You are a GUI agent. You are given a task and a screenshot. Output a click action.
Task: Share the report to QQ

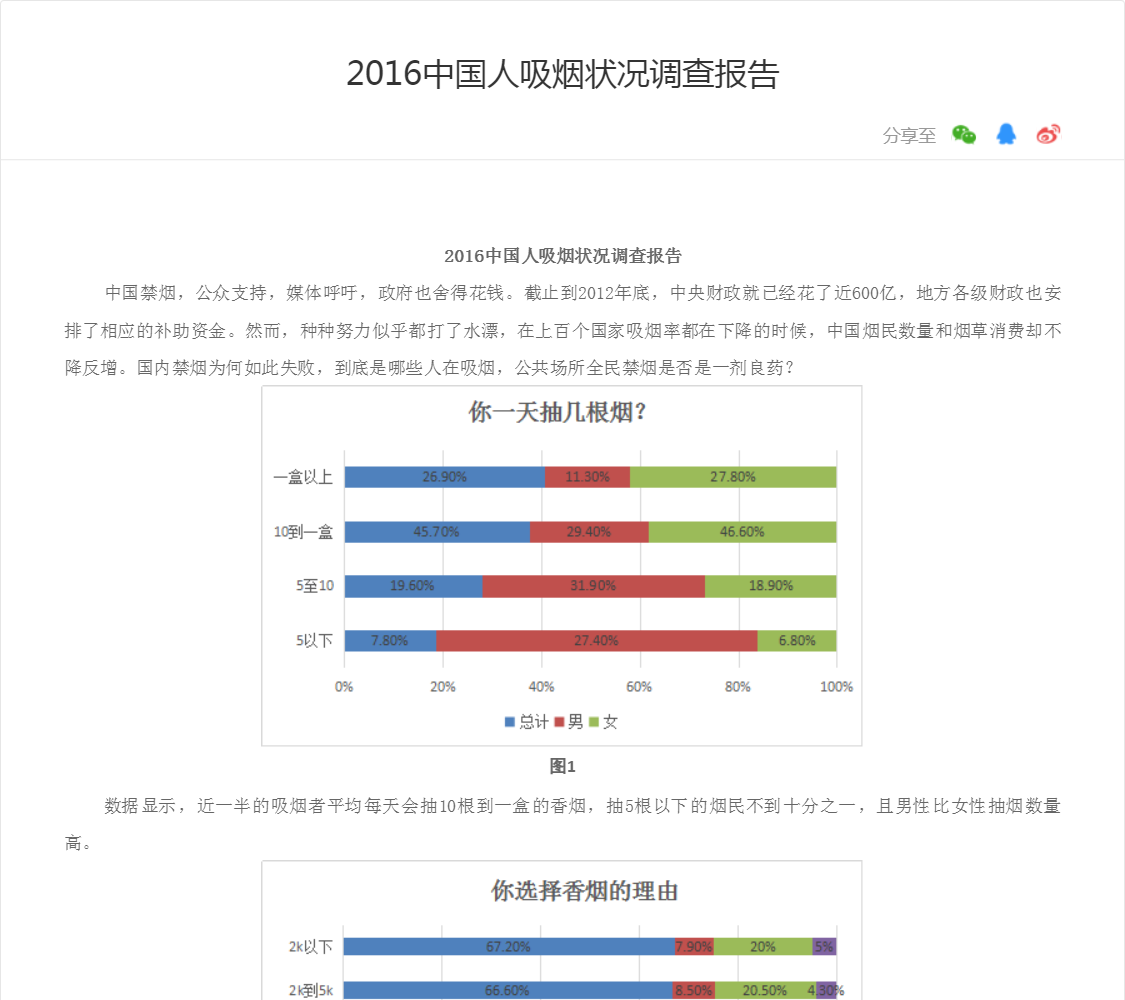coord(1006,135)
